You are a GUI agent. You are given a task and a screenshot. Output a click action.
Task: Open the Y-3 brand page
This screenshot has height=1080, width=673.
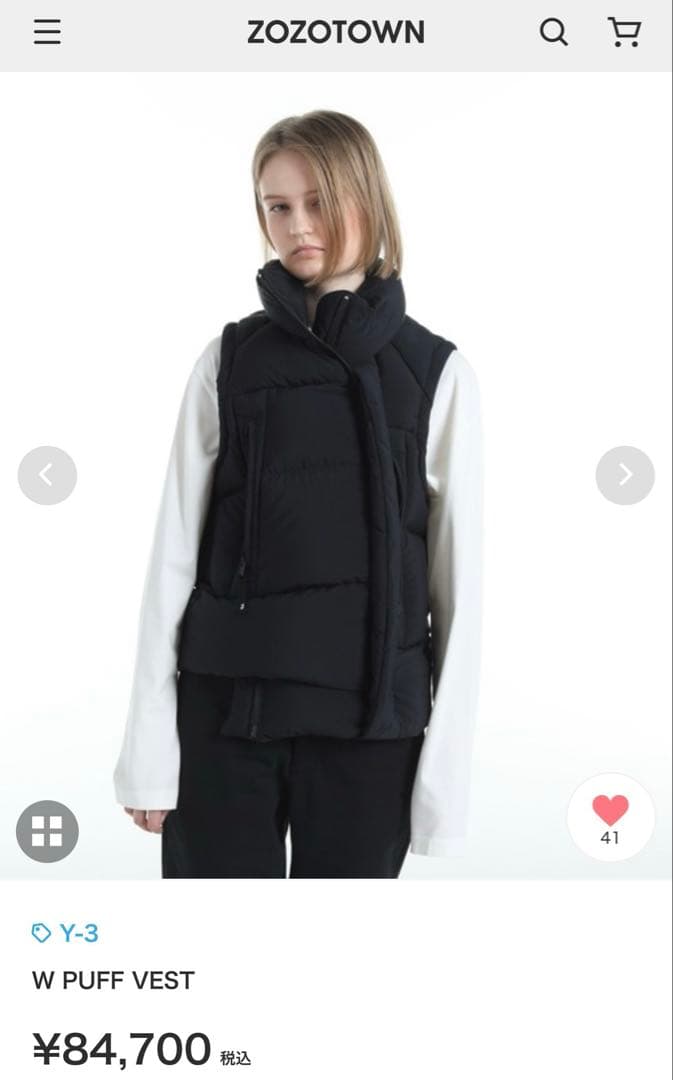tap(67, 933)
